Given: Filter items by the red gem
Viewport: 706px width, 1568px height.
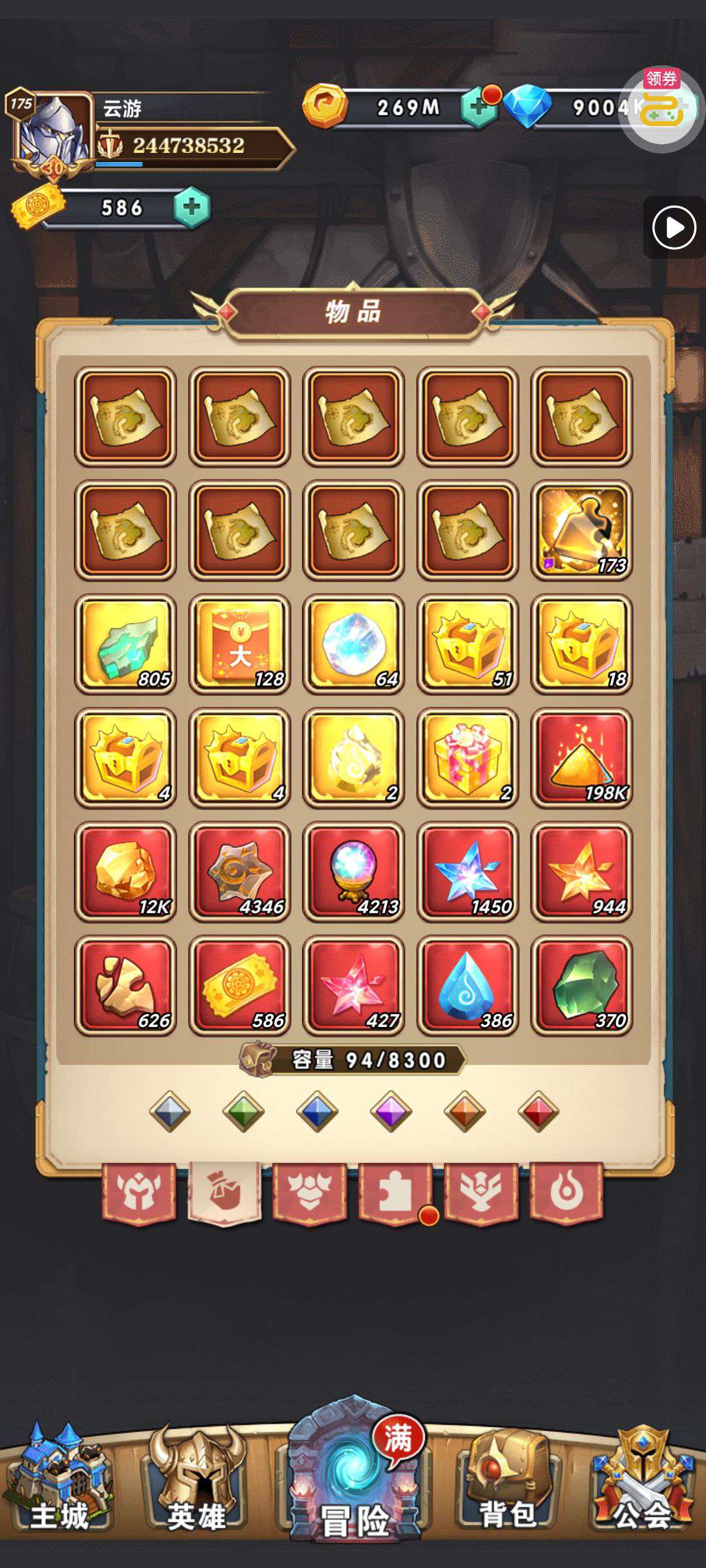Looking at the screenshot, I should [539, 1111].
